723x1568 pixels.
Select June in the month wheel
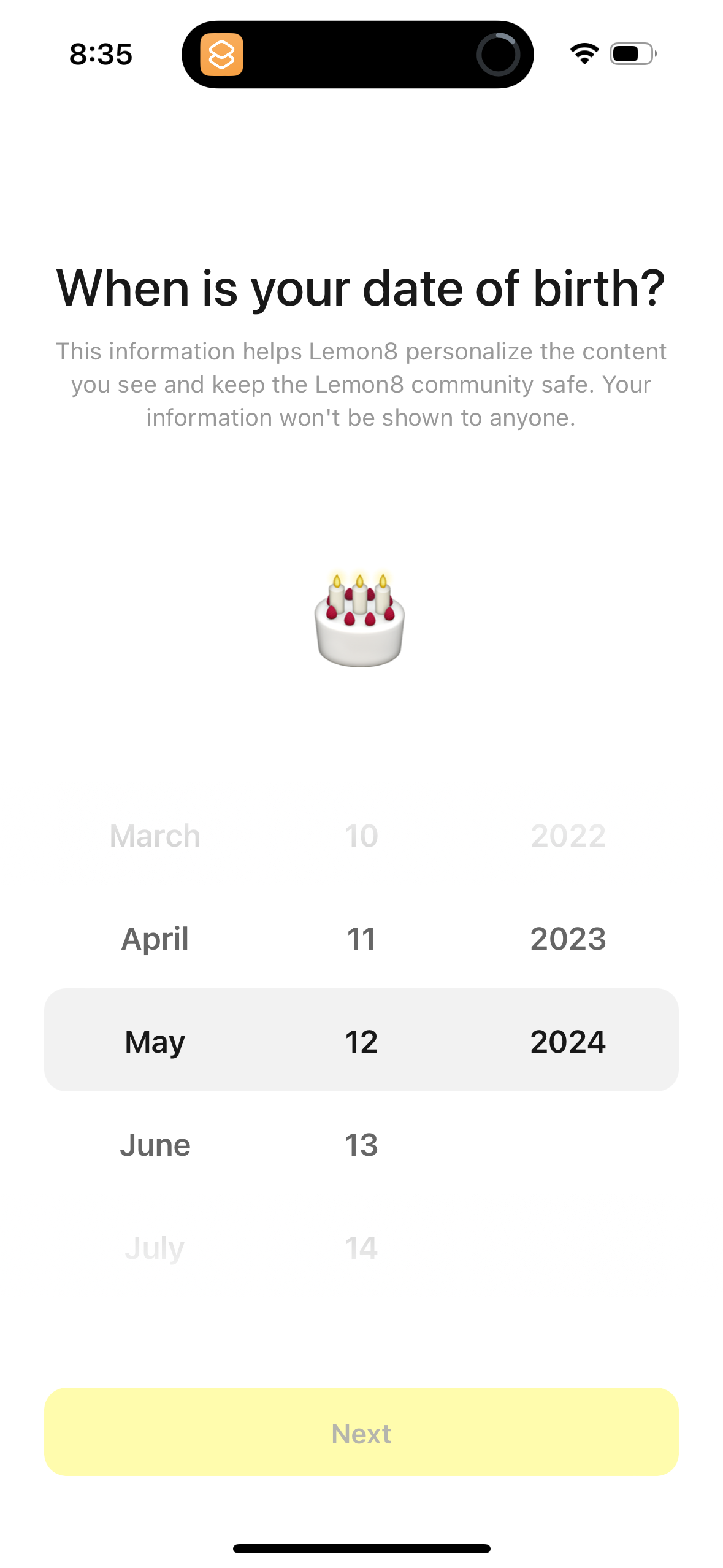tap(156, 1143)
